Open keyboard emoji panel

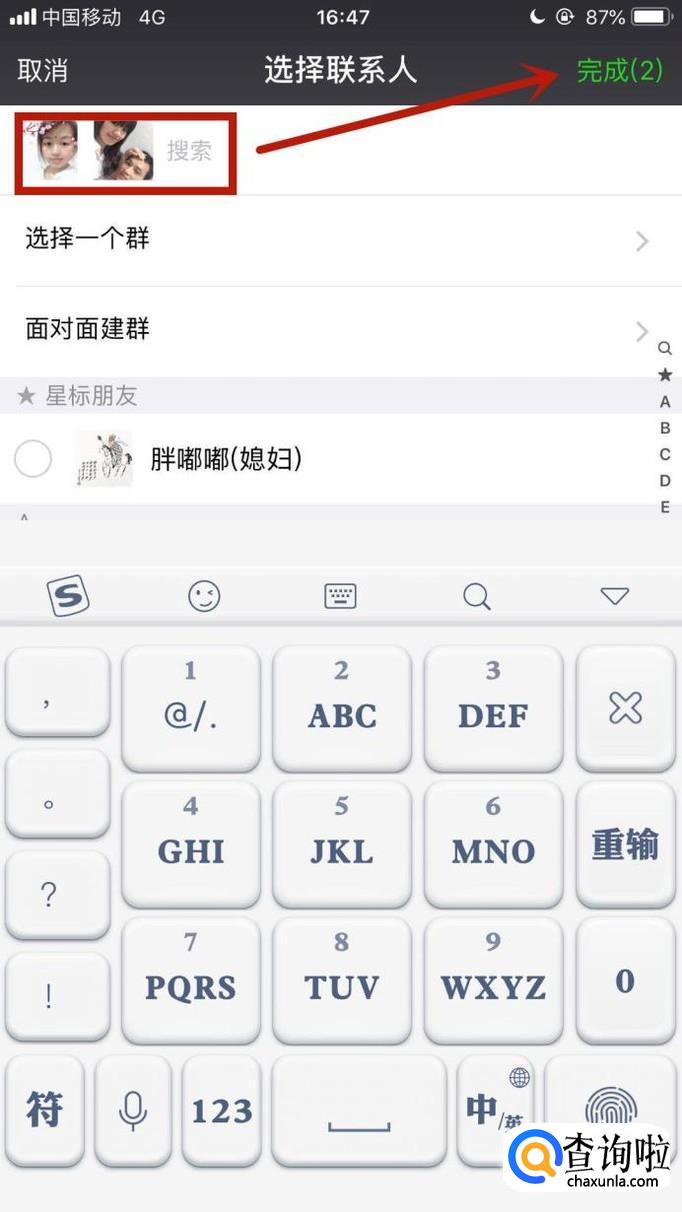pos(205,597)
